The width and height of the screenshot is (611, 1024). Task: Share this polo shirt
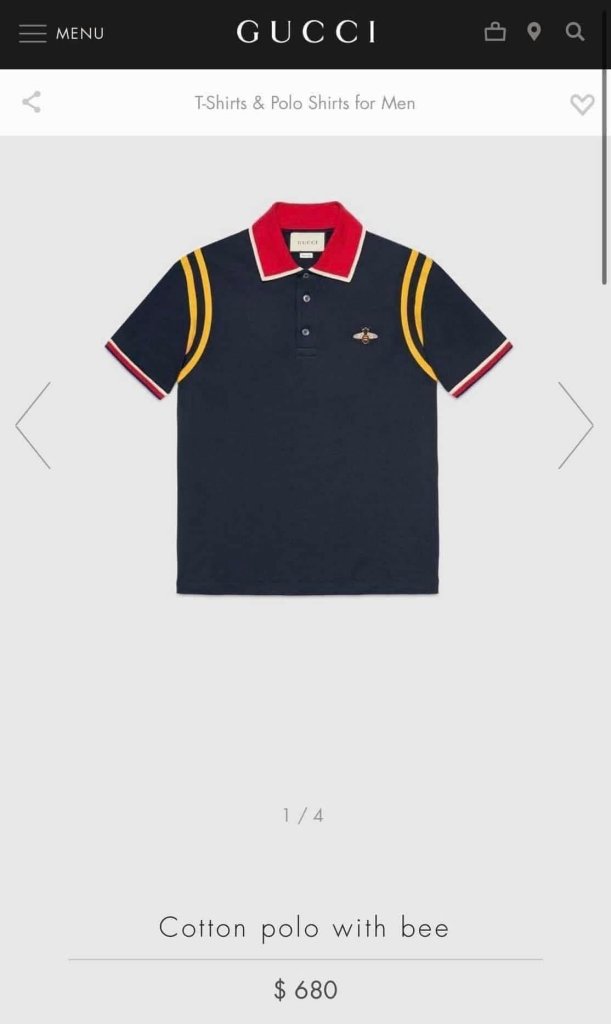pos(32,102)
